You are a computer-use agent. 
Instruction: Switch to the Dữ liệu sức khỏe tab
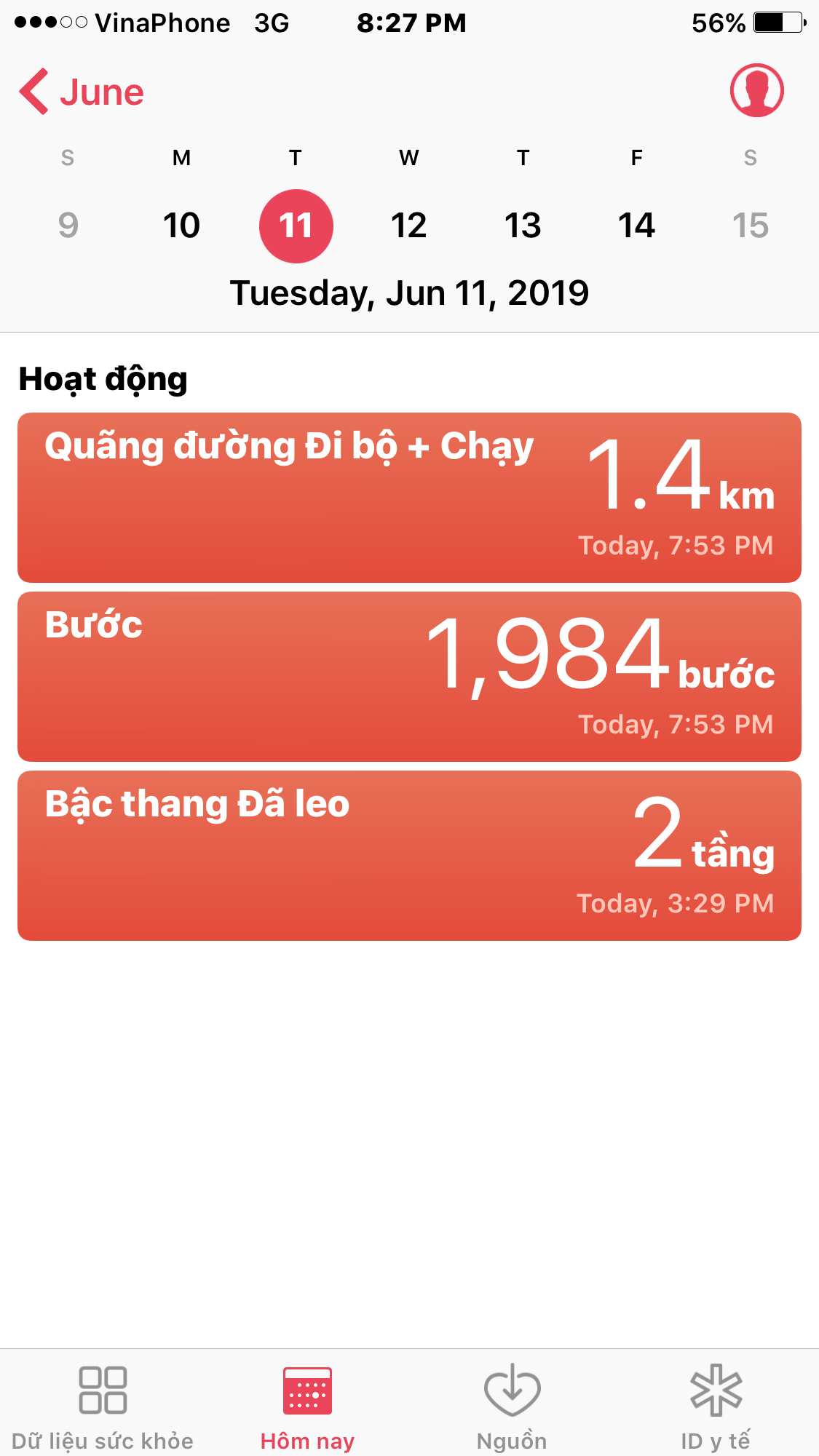(103, 1407)
